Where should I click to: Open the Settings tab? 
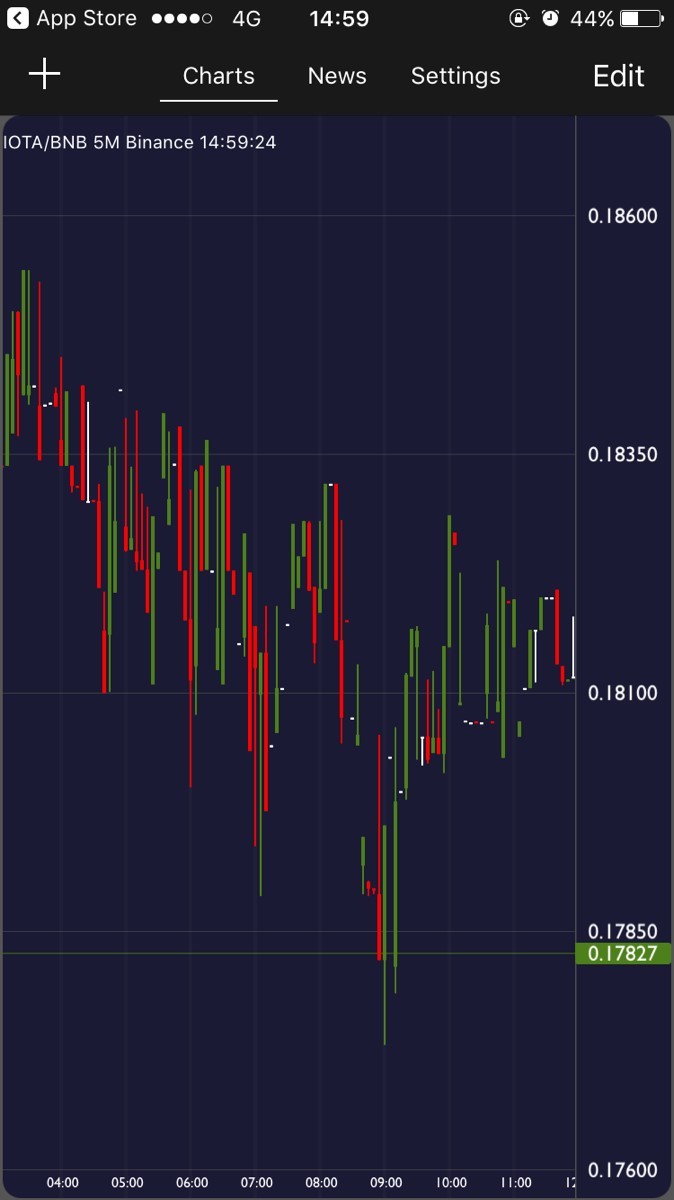[x=455, y=76]
